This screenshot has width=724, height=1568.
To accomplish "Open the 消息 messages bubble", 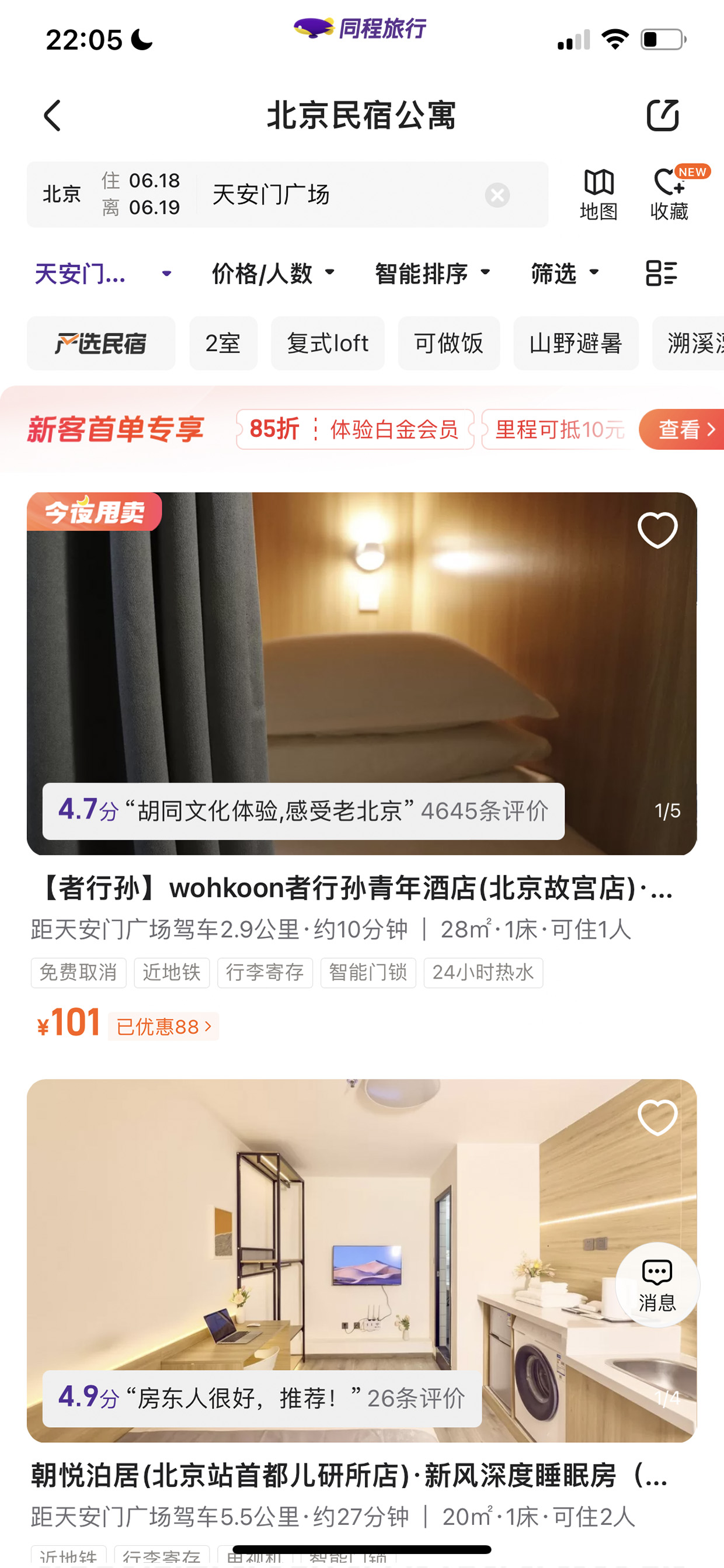I will (x=657, y=1285).
